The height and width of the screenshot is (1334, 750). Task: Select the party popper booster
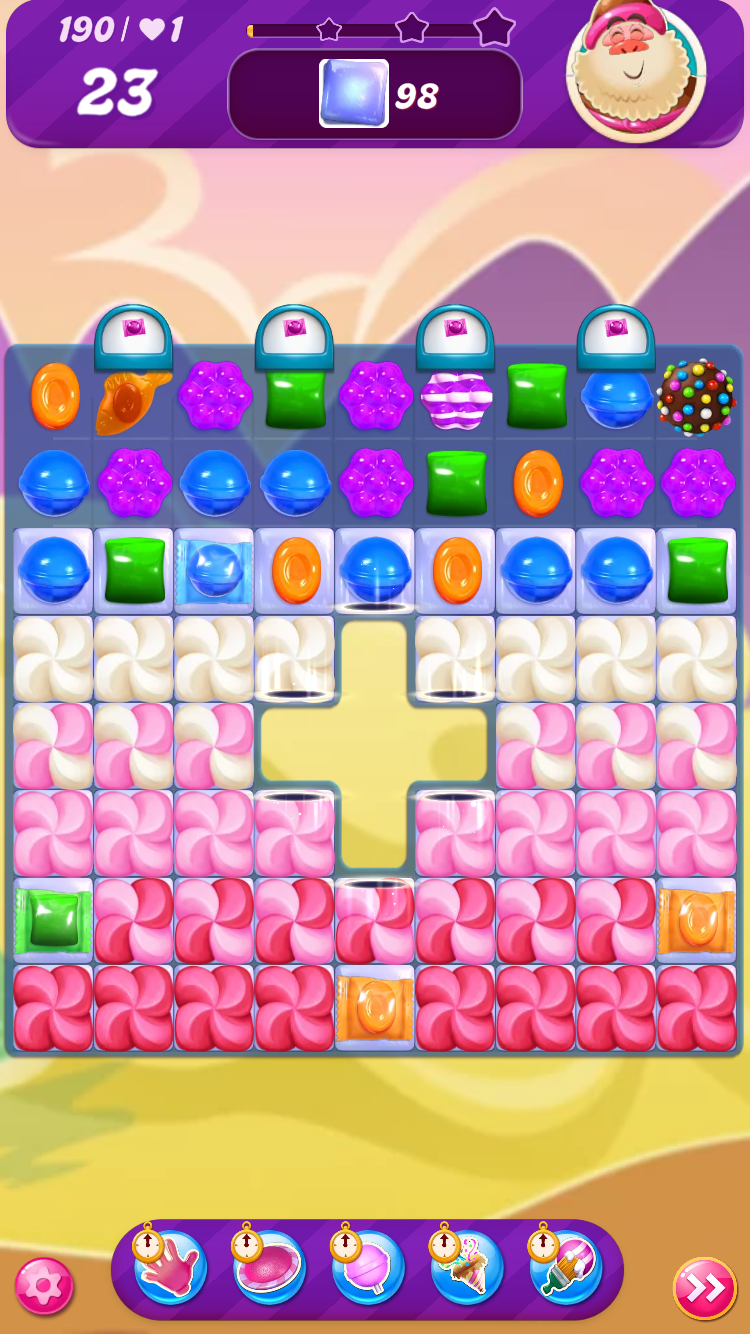point(466,1266)
